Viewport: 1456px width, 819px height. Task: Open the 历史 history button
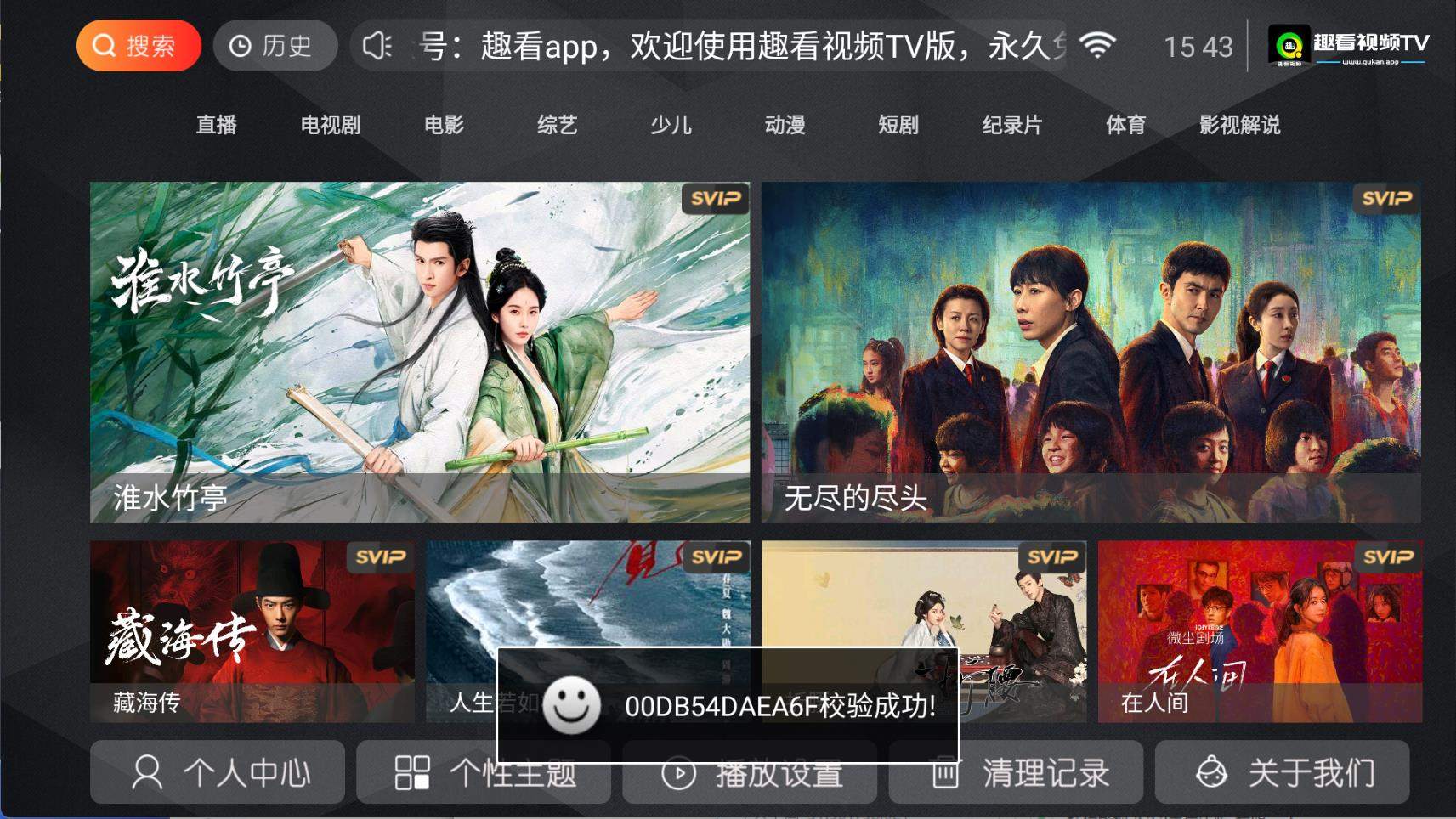[x=275, y=46]
